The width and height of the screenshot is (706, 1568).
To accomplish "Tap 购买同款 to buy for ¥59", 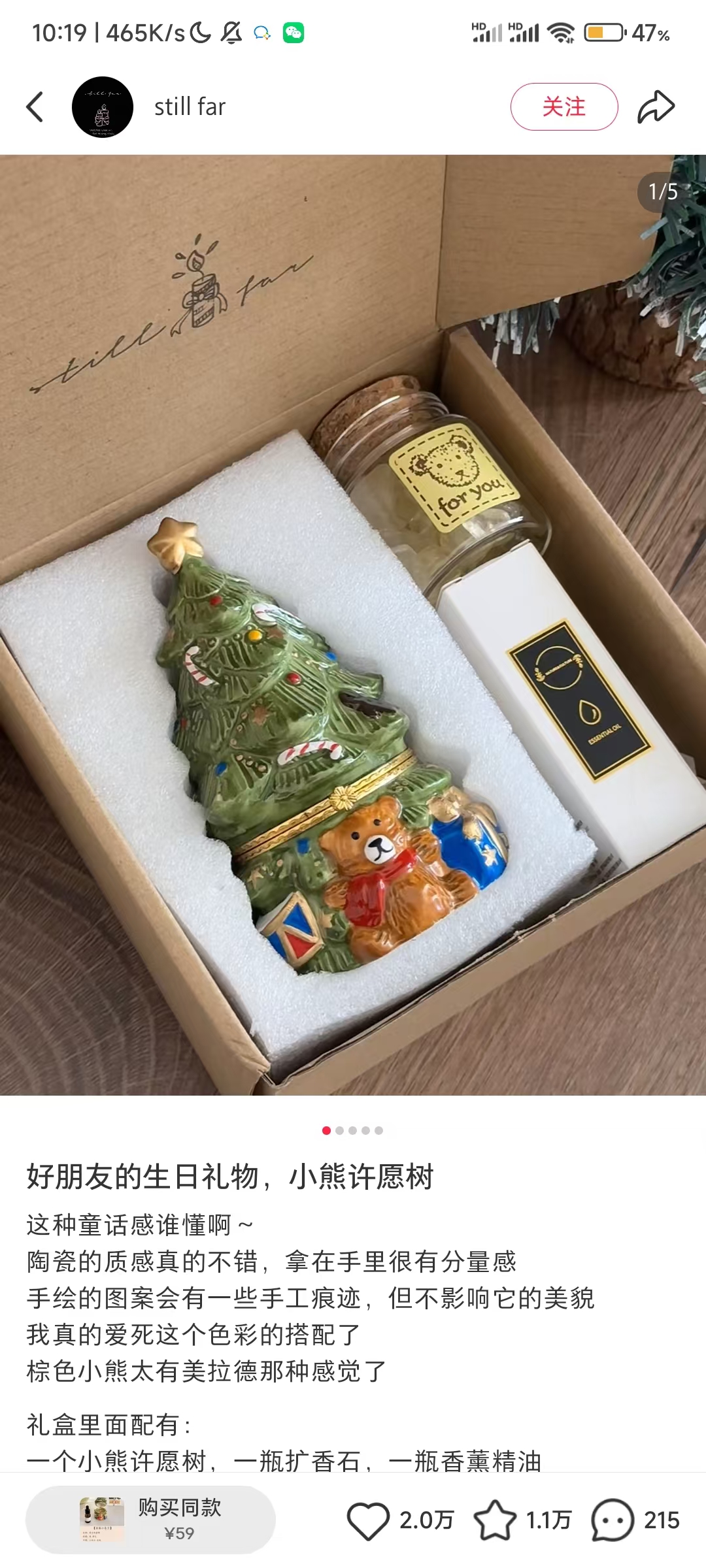I will (x=150, y=1520).
